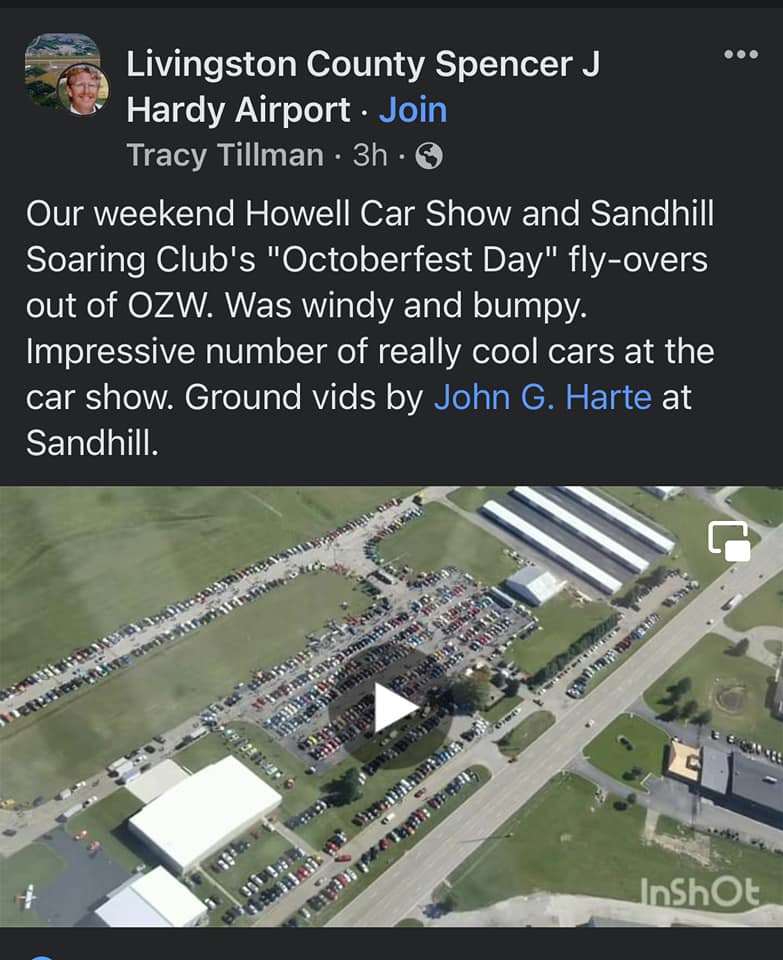View Tracy Tillman's profile

(x=225, y=155)
